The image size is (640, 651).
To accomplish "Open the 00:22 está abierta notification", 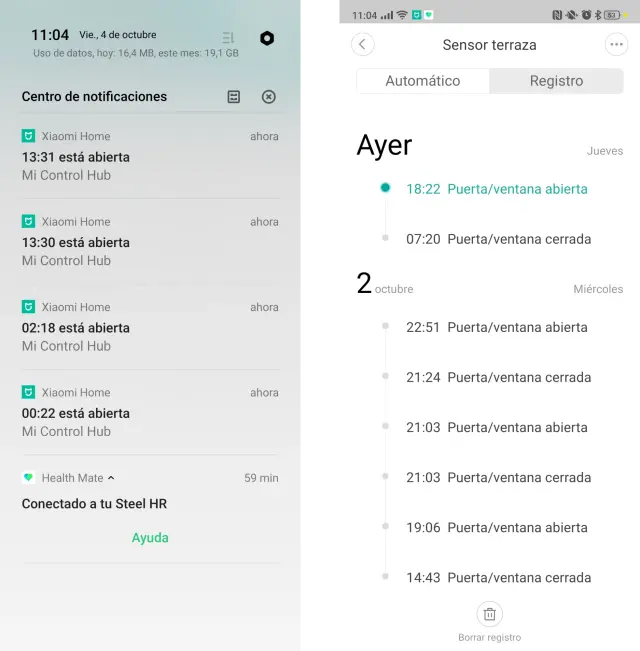I will [x=150, y=412].
